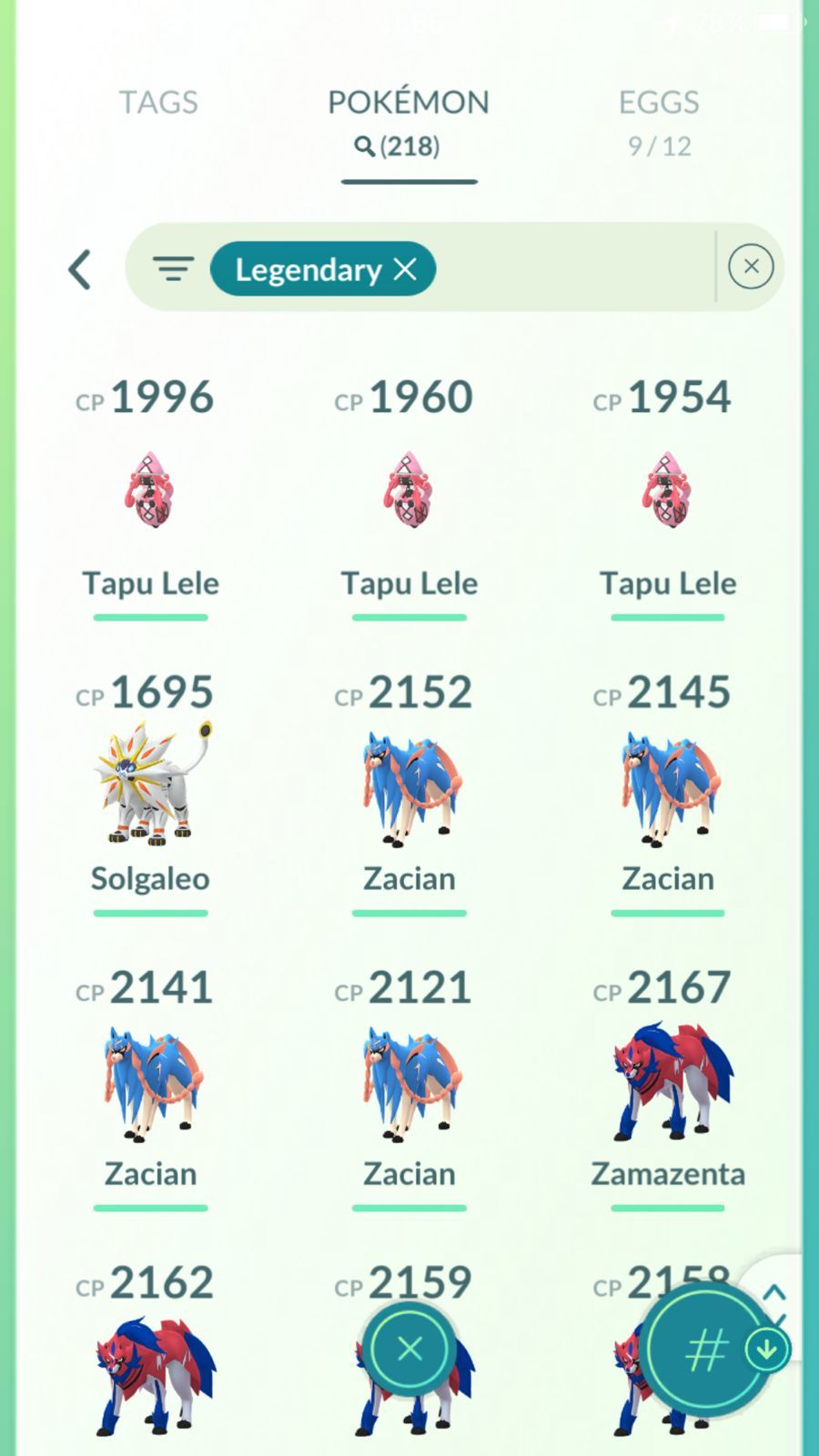Open Zacian with CP 2152
This screenshot has width=819, height=1456.
click(409, 787)
